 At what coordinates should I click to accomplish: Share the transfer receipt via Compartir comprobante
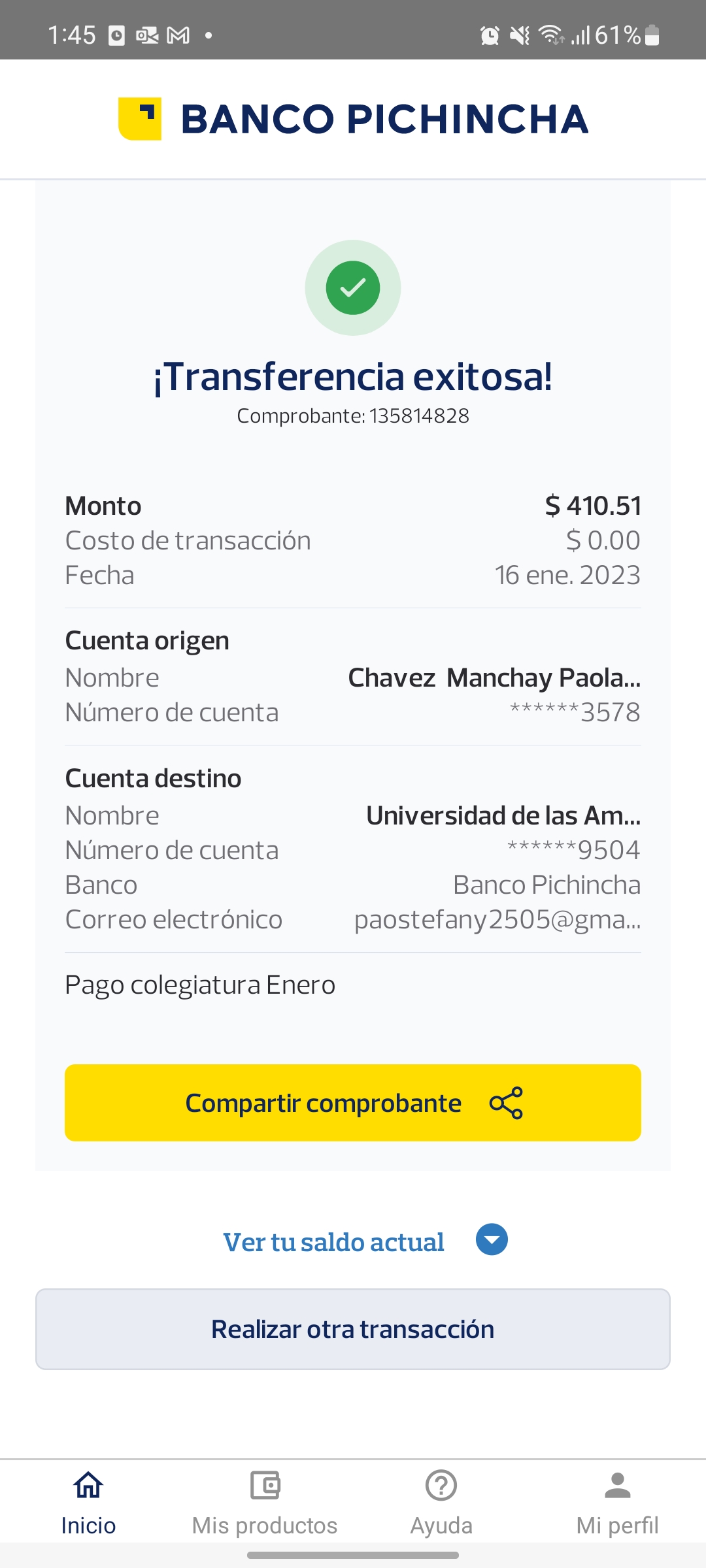pos(353,1103)
